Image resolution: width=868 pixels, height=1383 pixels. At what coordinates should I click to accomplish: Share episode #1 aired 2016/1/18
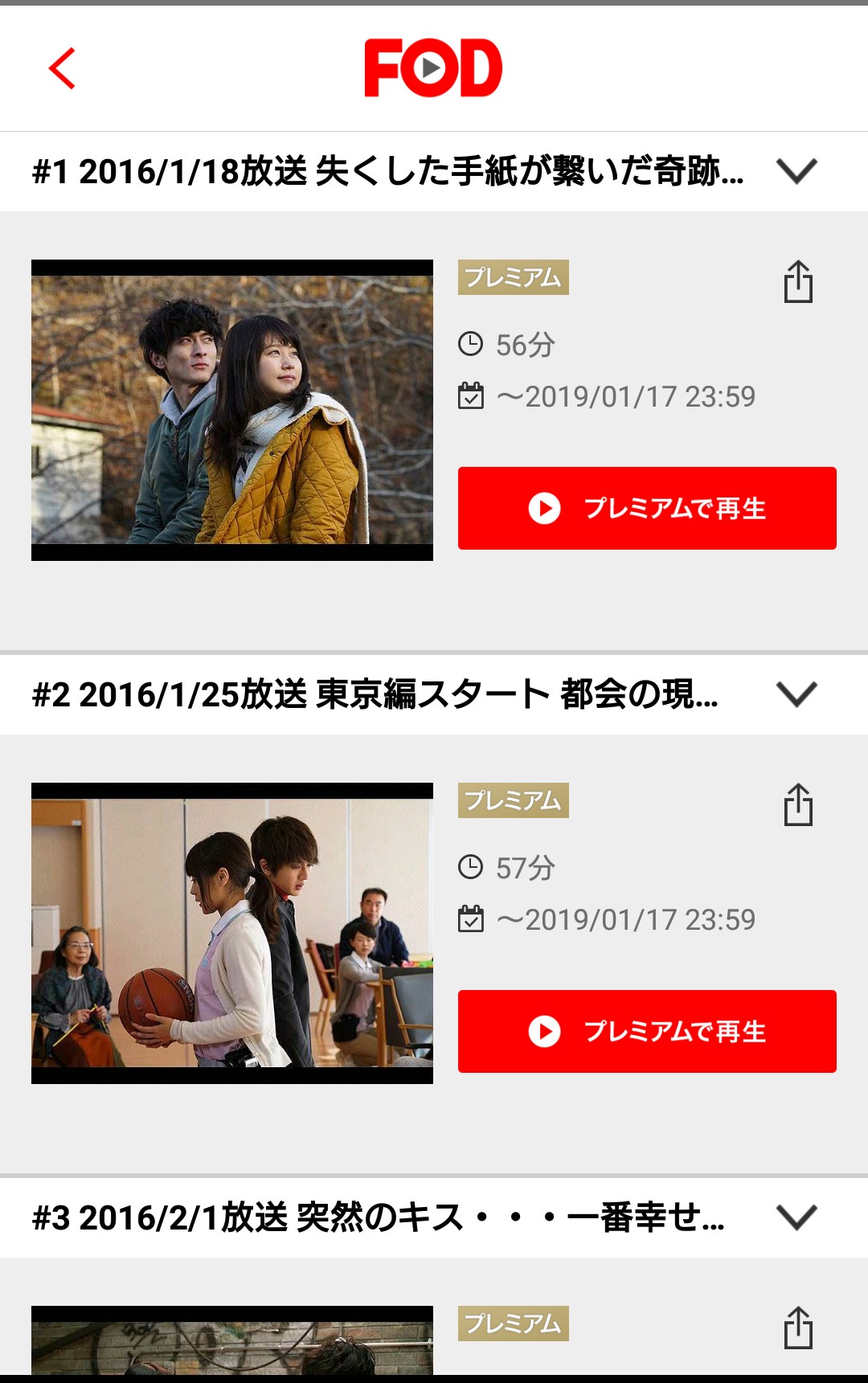tap(798, 282)
